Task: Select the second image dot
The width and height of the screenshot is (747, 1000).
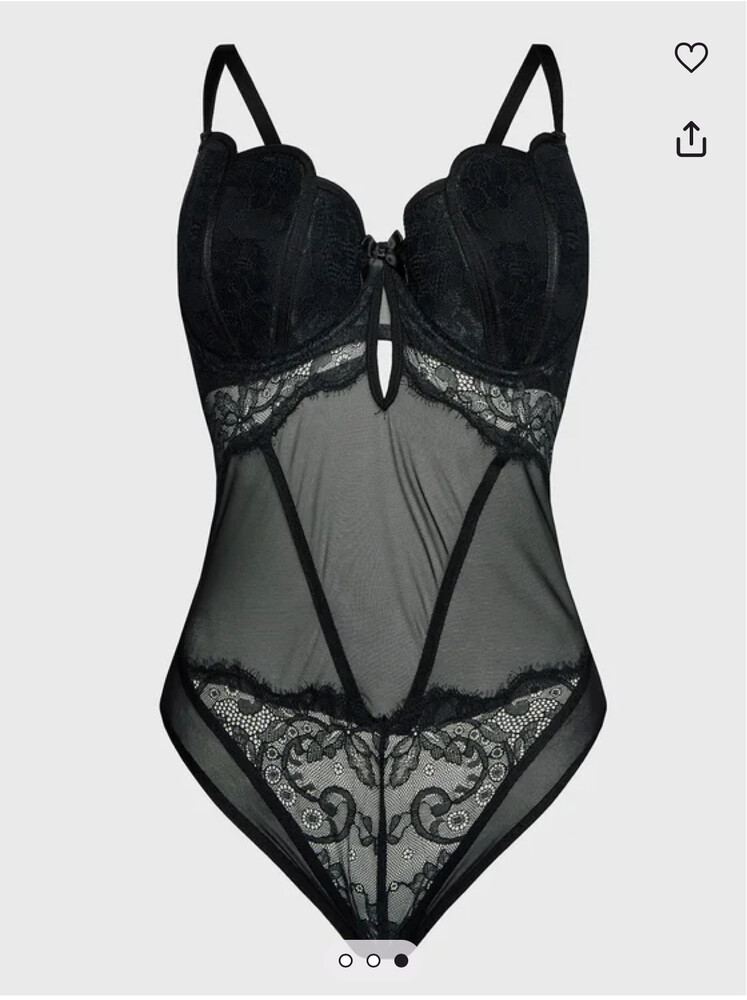Action: click(373, 961)
